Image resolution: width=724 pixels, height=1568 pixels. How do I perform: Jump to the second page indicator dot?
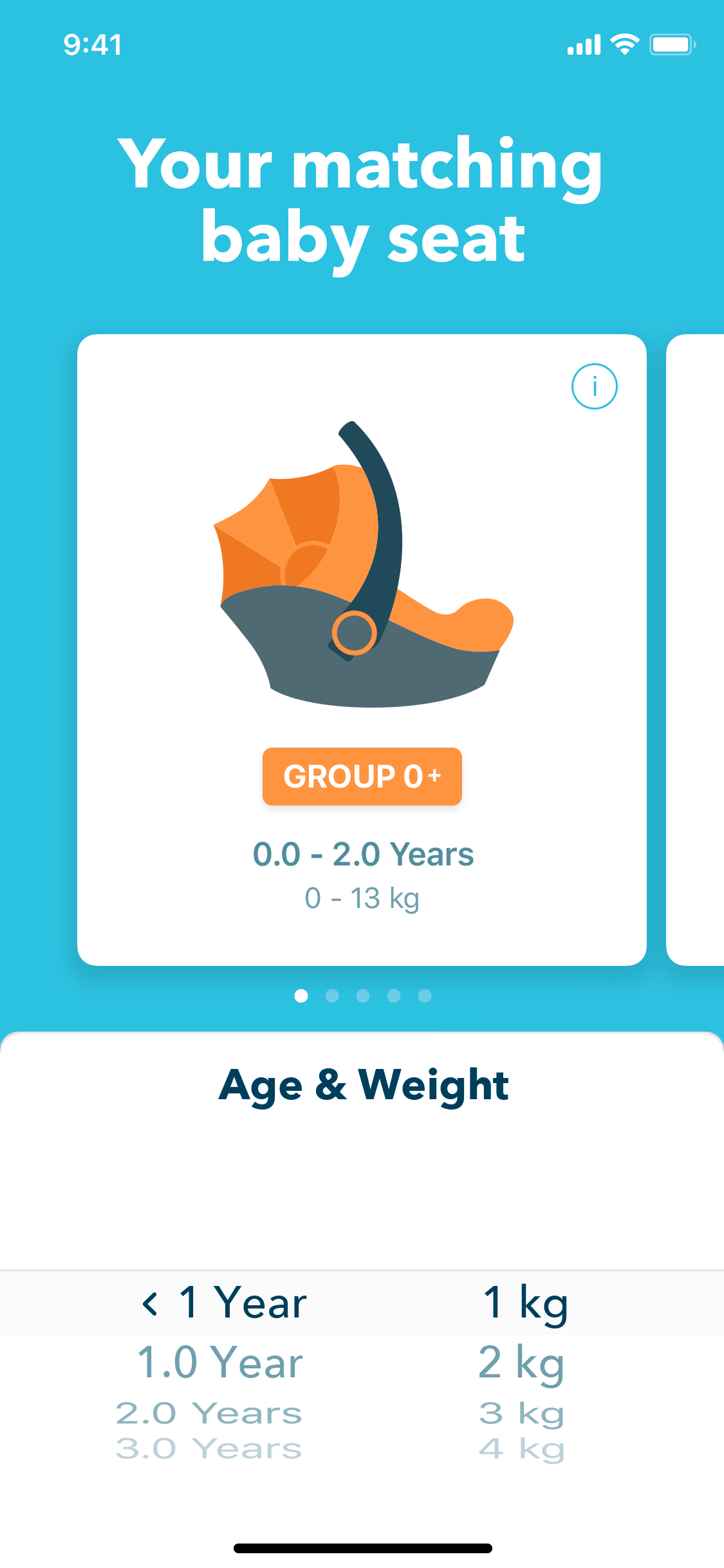[332, 996]
